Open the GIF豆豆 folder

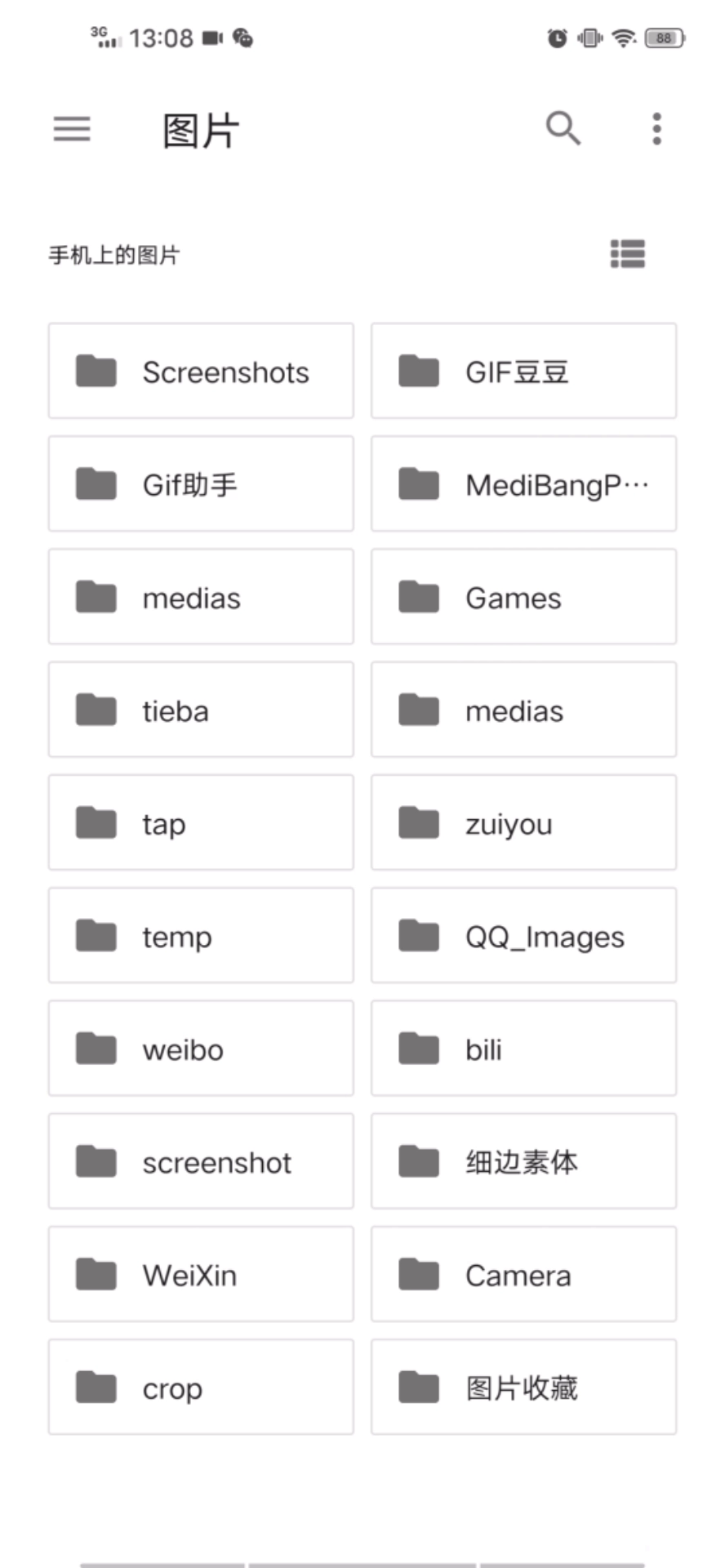tap(523, 371)
